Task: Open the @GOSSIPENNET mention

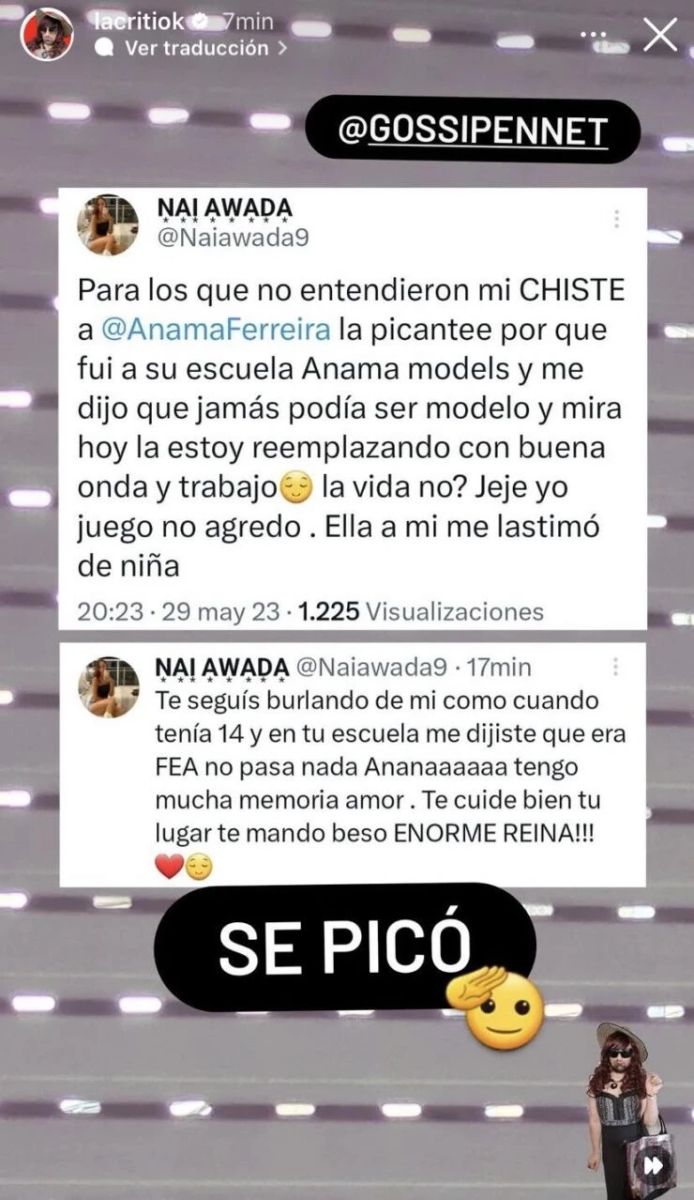Action: pos(472,130)
